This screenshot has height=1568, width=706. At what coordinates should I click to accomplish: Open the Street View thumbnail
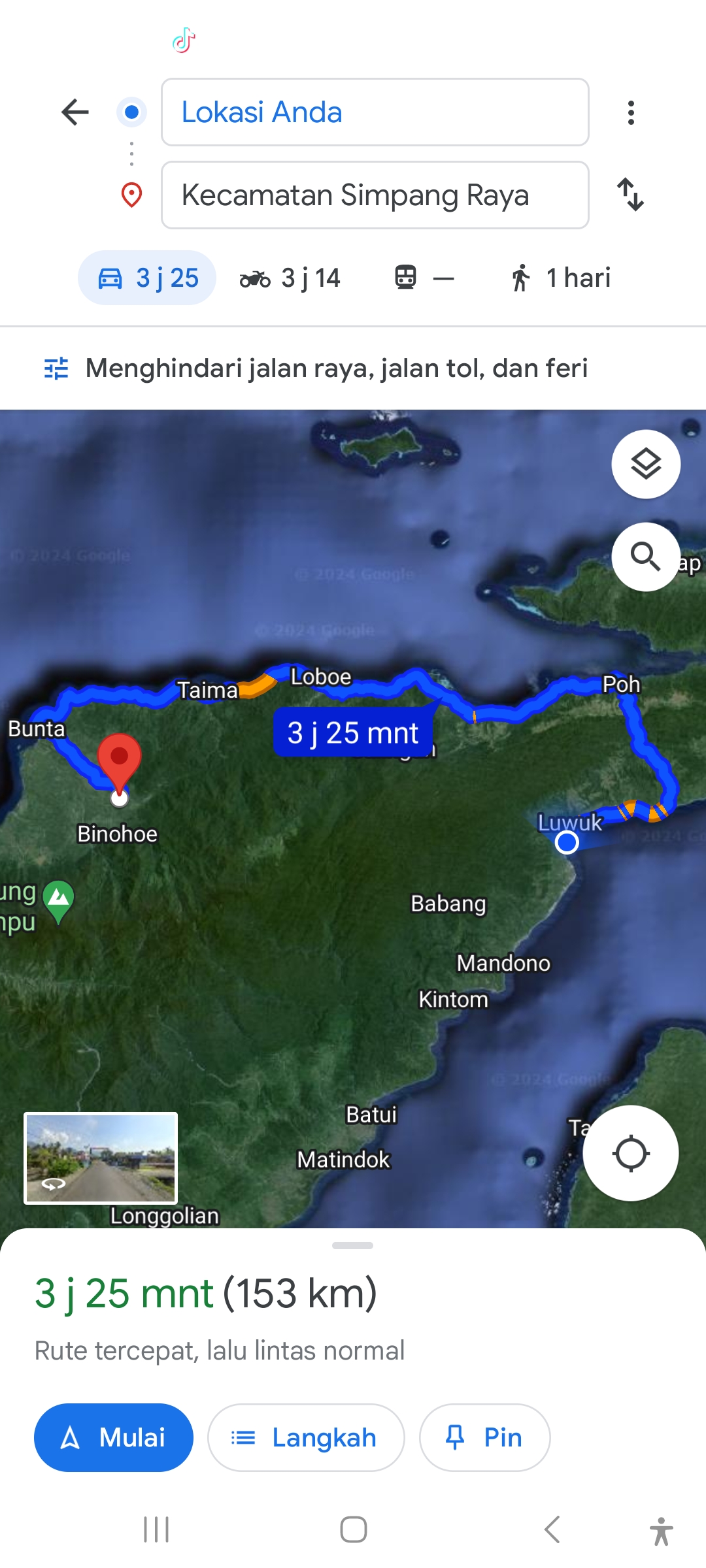(101, 1158)
